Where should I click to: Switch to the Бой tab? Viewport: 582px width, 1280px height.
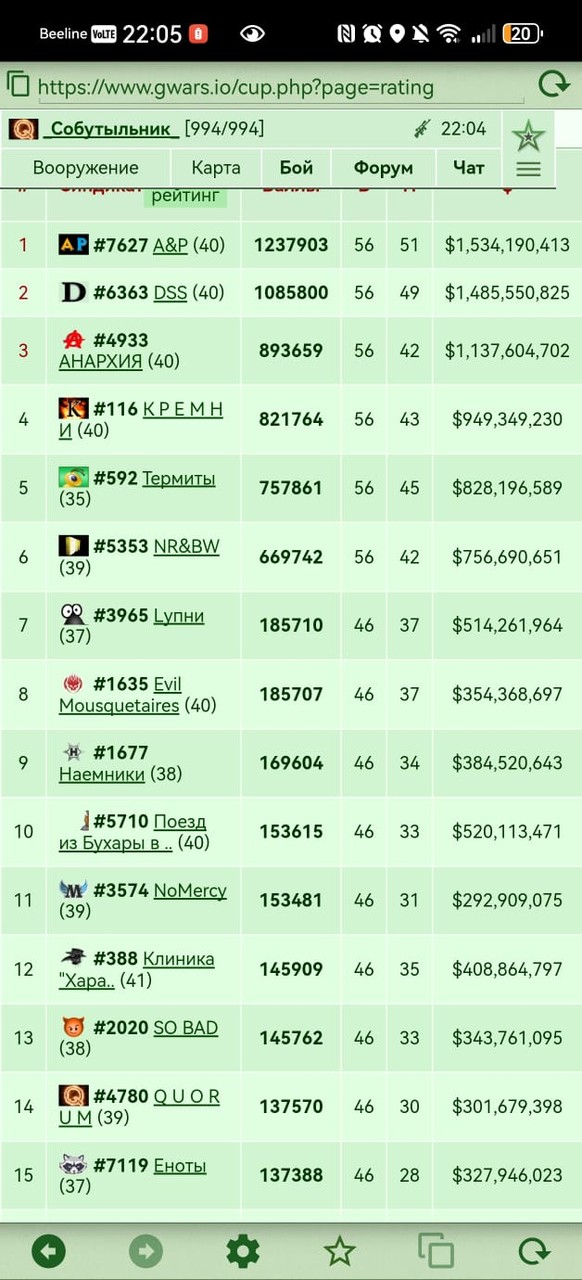296,167
